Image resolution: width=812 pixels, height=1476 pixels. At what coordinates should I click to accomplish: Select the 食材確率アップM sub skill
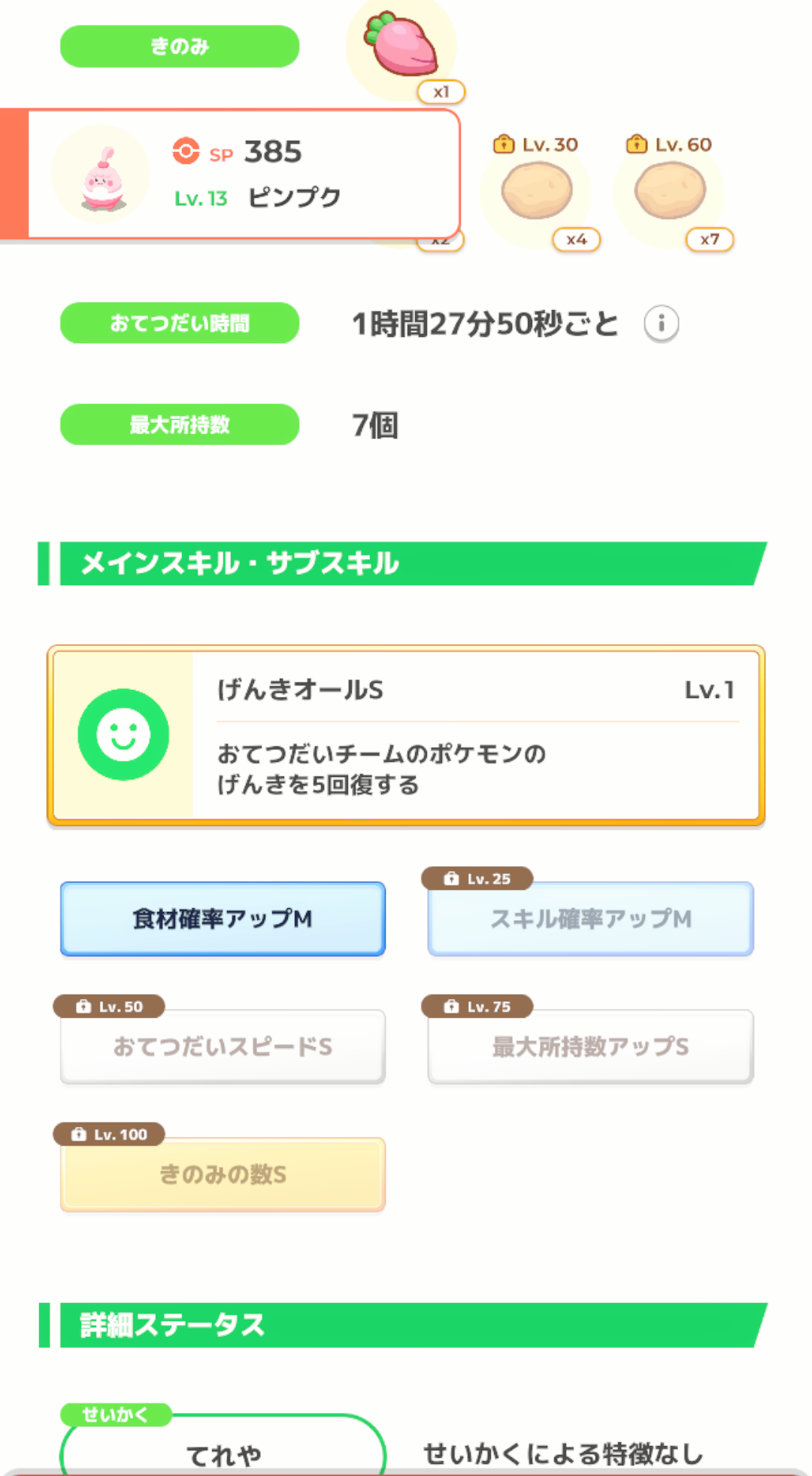pyautogui.click(x=223, y=919)
